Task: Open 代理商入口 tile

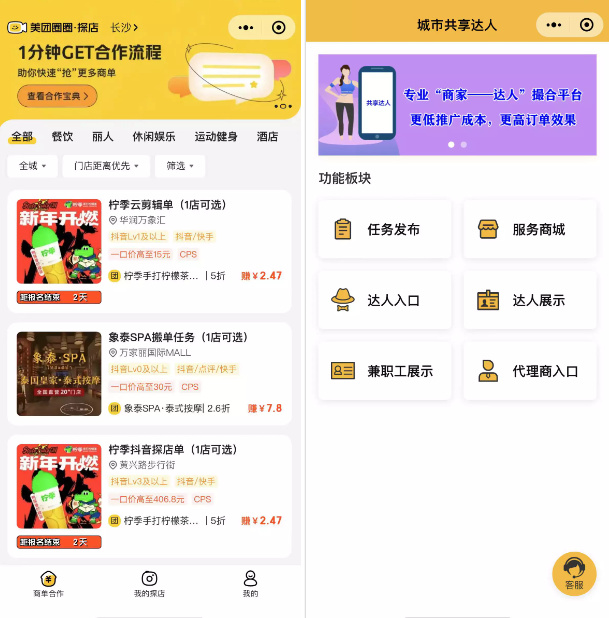Action: point(530,371)
